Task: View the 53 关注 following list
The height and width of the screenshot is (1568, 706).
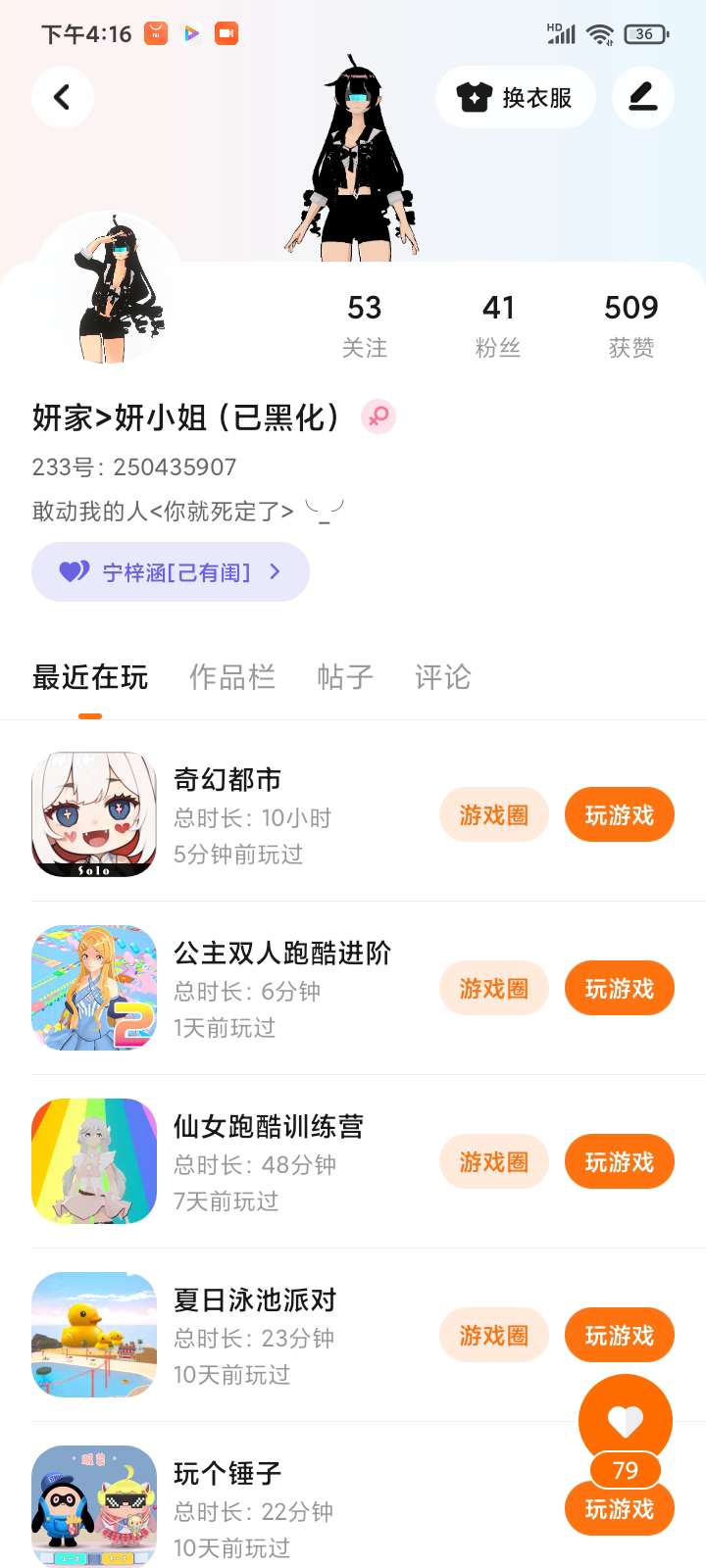Action: pos(365,325)
